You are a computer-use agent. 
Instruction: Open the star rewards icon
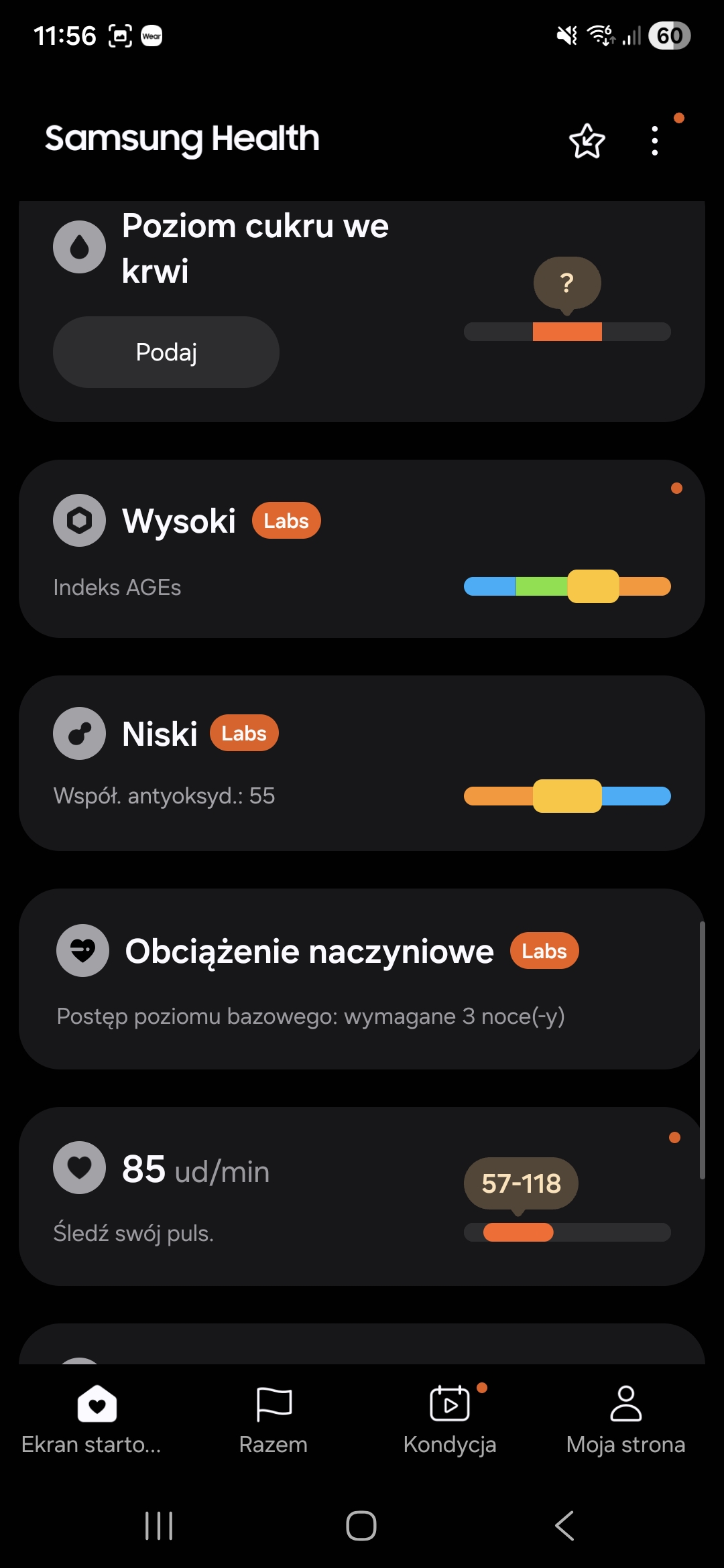(x=587, y=141)
